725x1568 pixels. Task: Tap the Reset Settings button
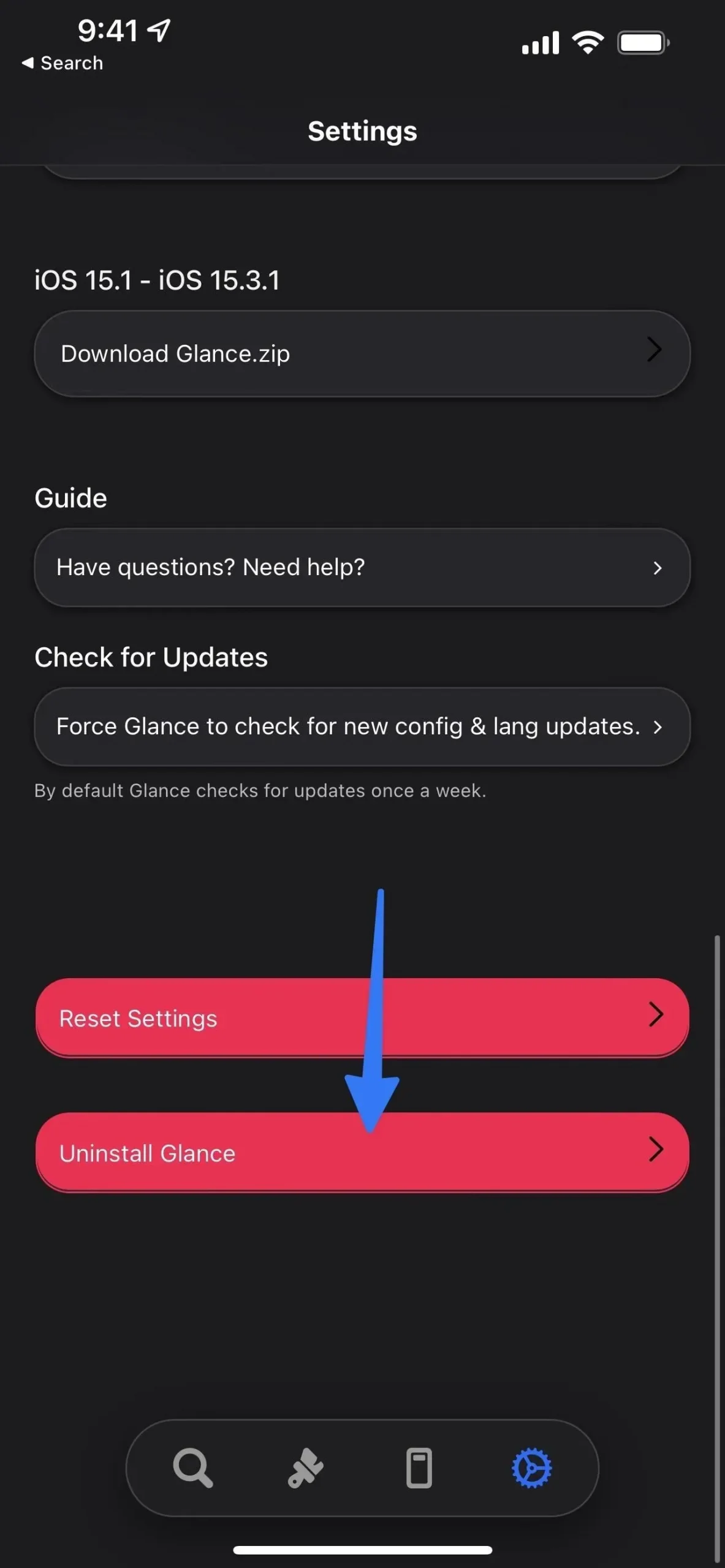(x=362, y=1018)
